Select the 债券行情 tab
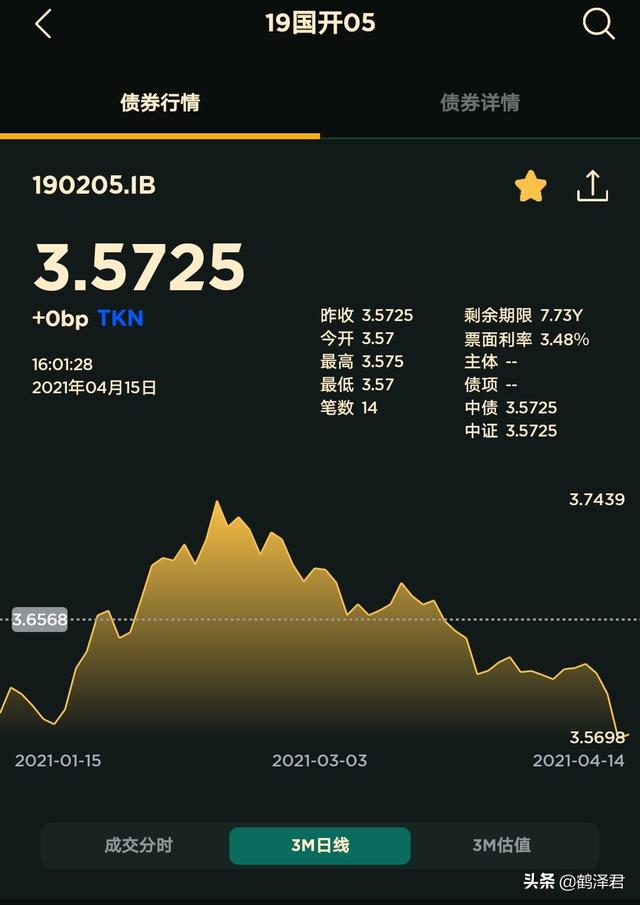 160,103
